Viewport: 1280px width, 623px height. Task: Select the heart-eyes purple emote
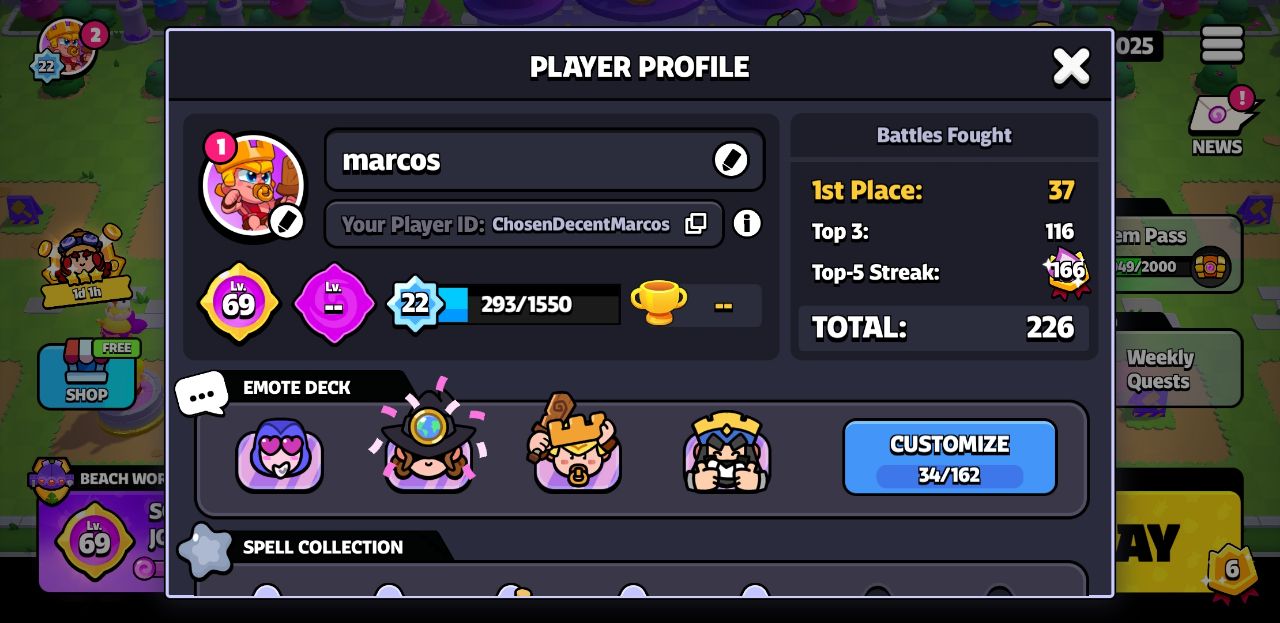279,453
